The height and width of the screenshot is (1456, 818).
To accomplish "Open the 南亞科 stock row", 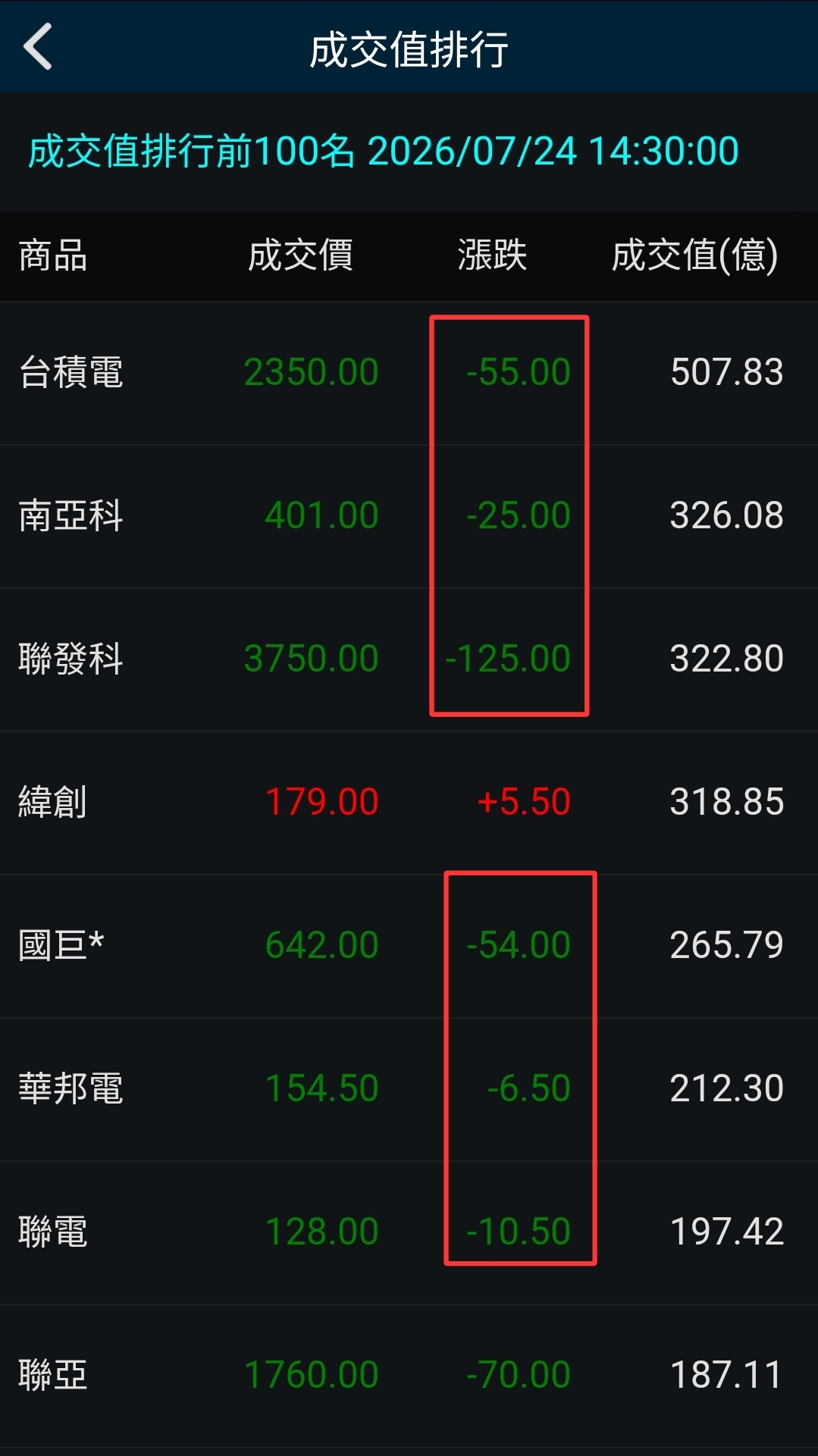I will (x=409, y=517).
